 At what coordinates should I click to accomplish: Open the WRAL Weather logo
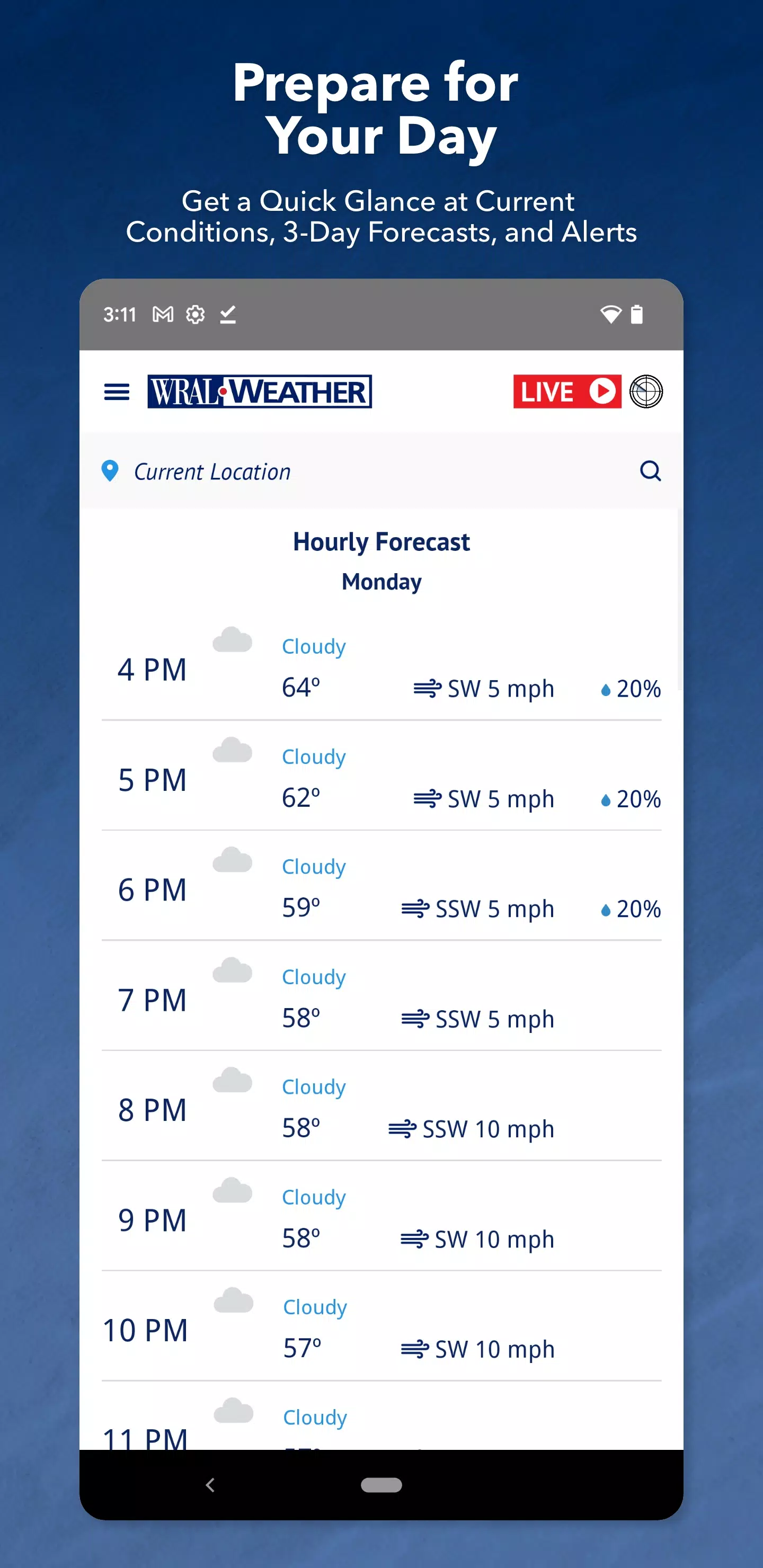pos(258,391)
